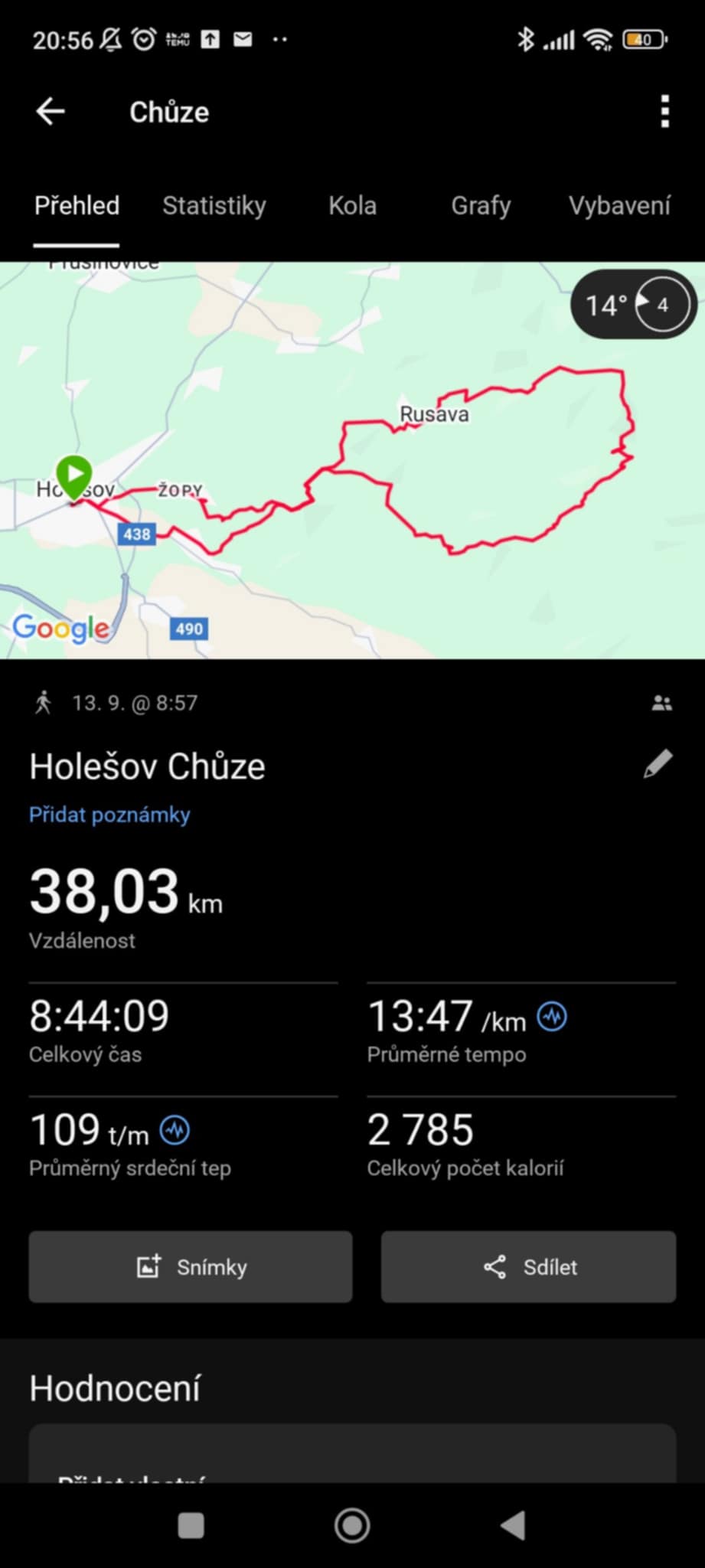Edit the activity name with the pencil icon

[658, 764]
